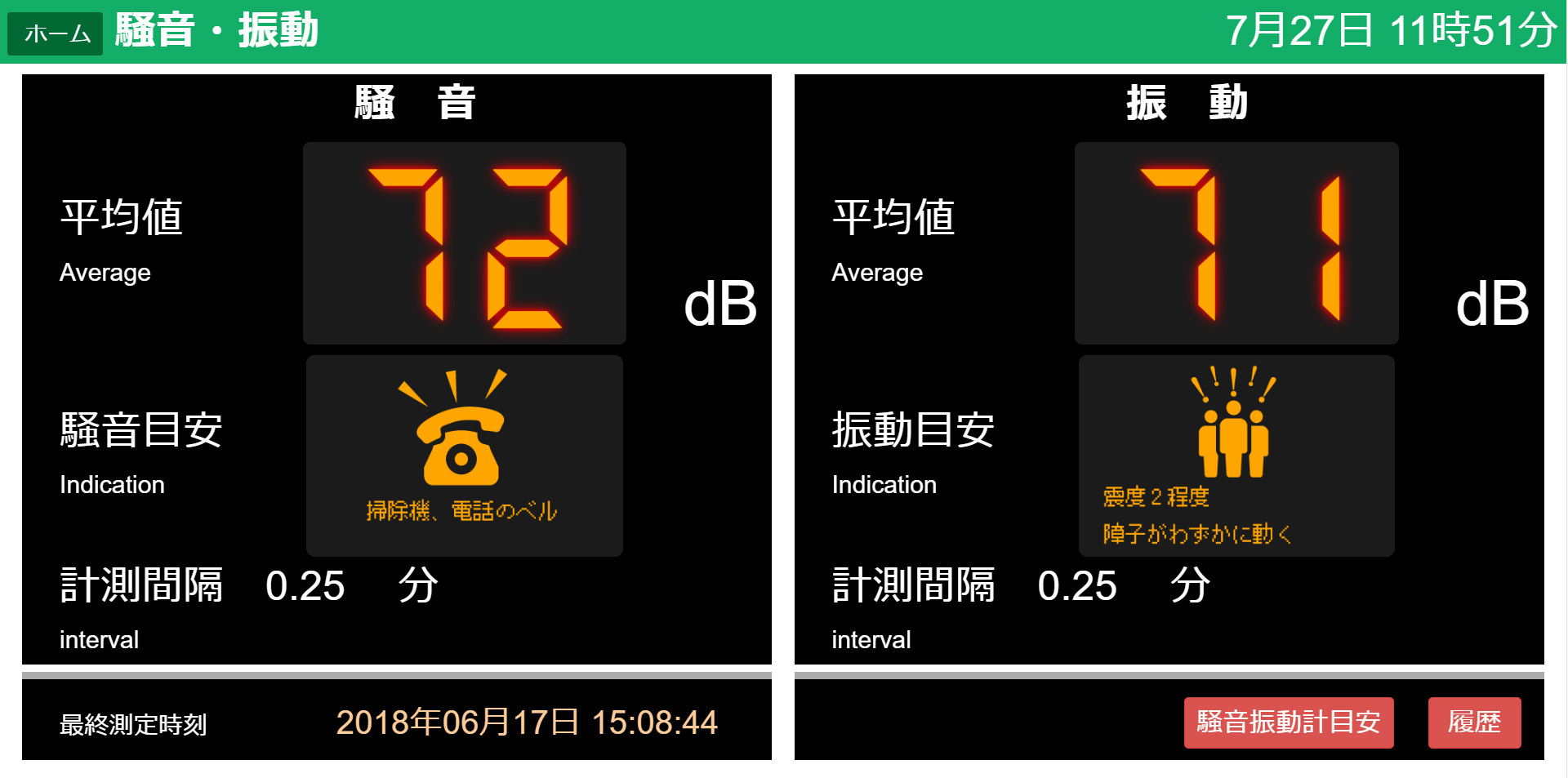Open the 騒音振動計目安 reference guide
Screen dimensions: 1568x778
1288,722
